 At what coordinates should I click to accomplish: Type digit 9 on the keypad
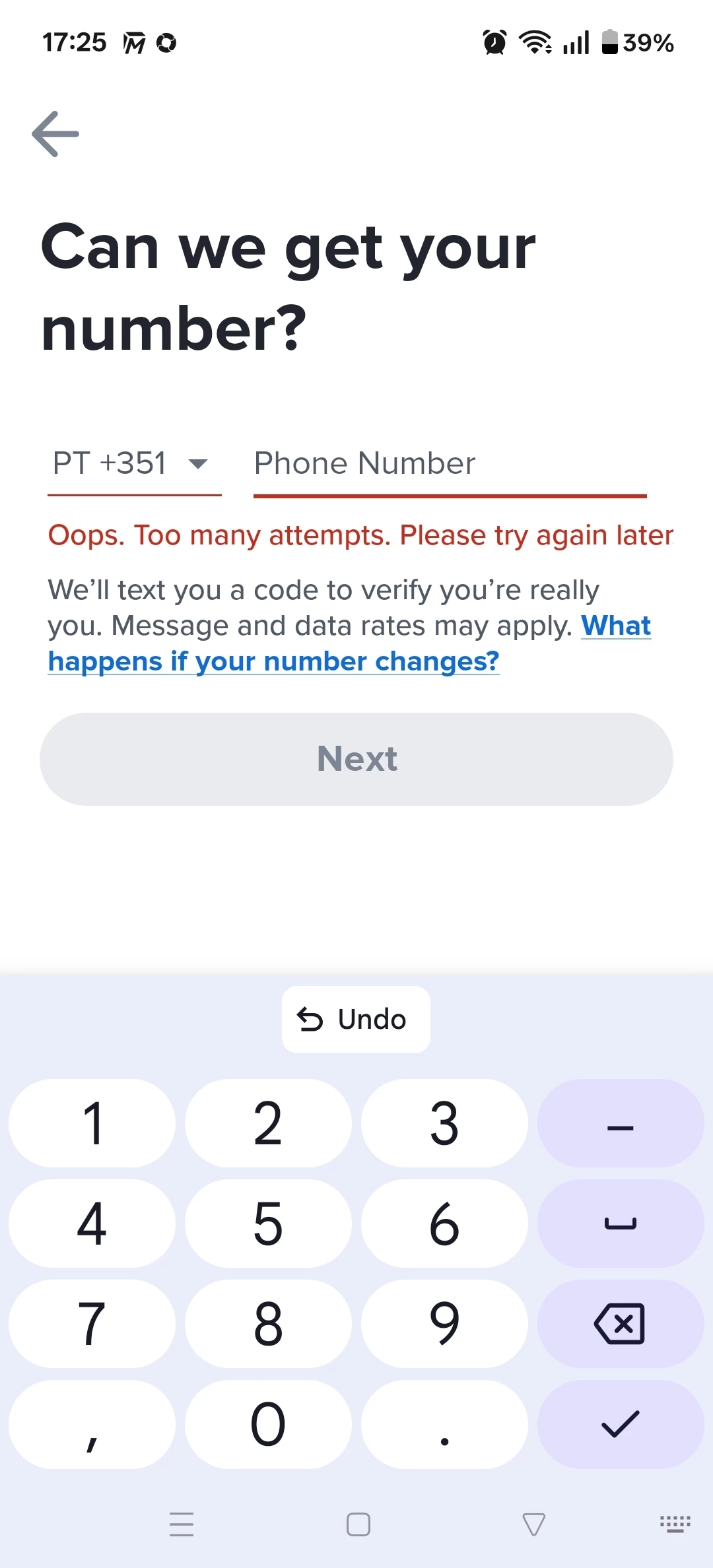[444, 1323]
